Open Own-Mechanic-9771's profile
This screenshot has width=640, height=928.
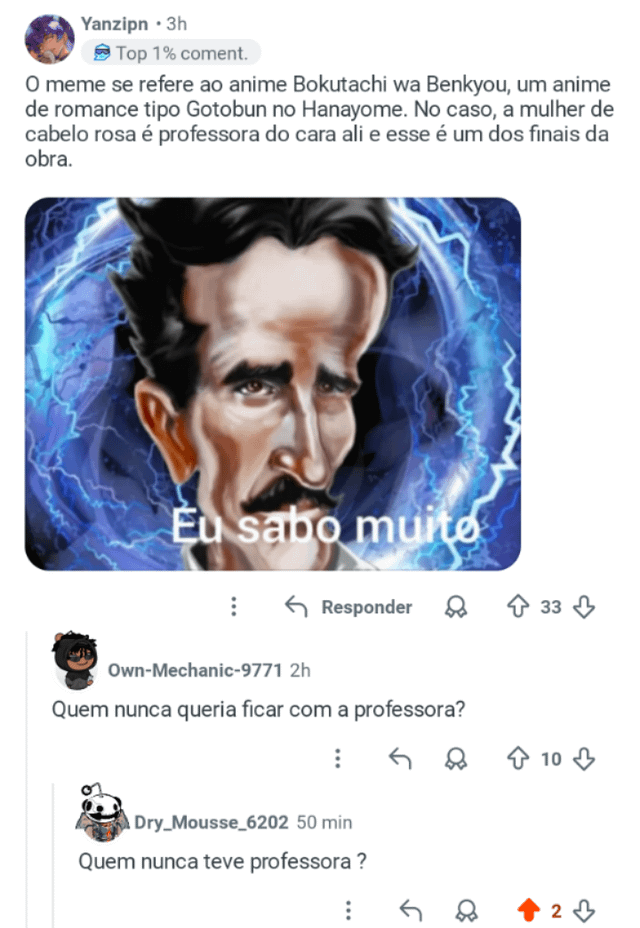click(x=194, y=670)
